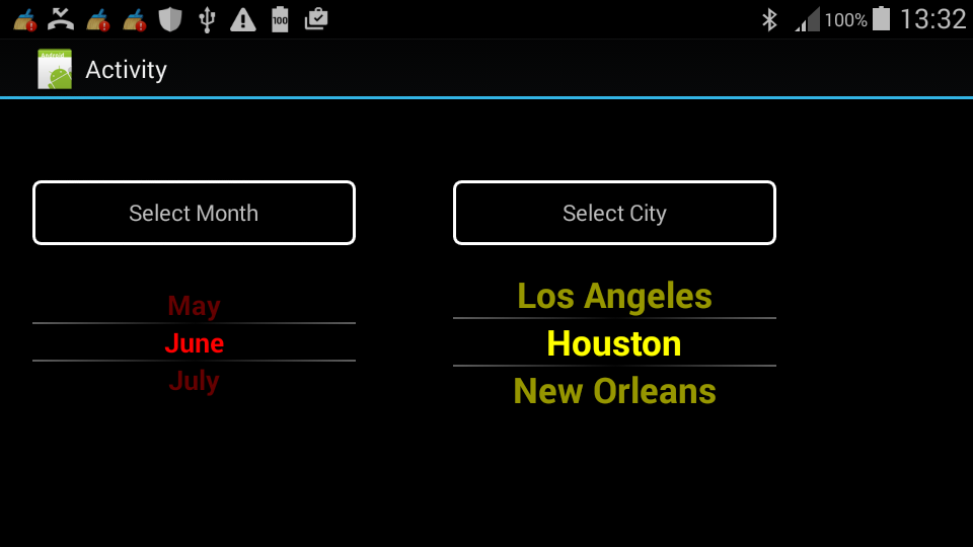Screen dimensions: 973x547
Task: Choose May in the month picker
Action: [194, 306]
